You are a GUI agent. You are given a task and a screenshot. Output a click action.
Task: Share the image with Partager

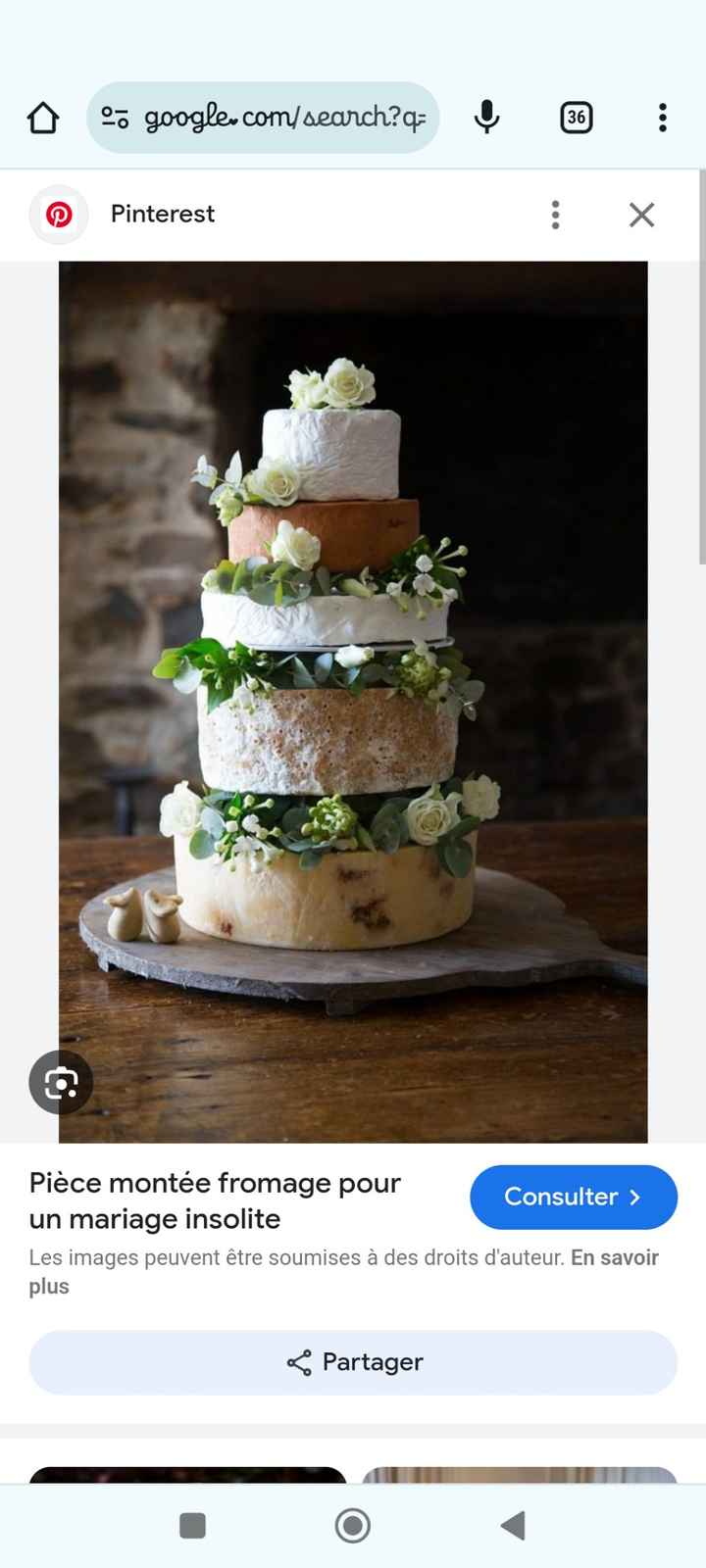[353, 1362]
